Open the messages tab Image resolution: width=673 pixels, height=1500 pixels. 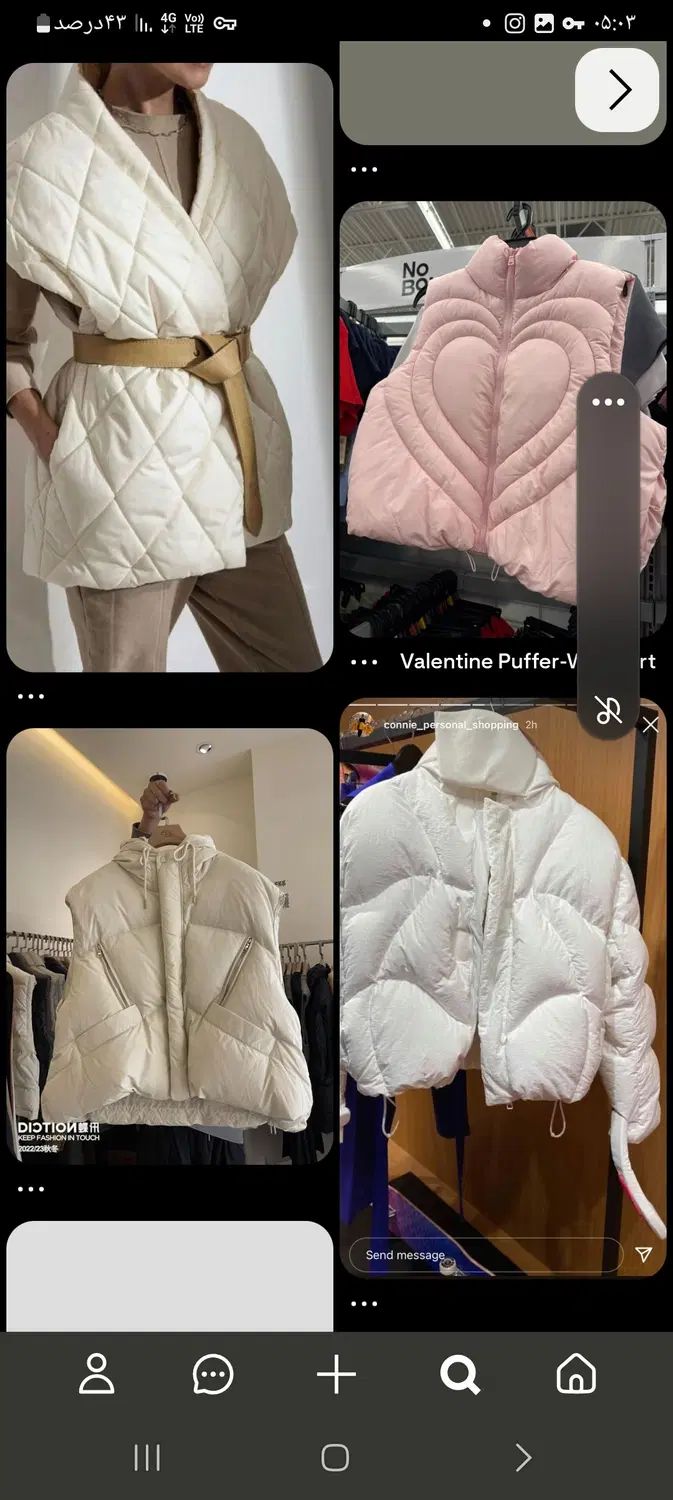[x=213, y=1374]
